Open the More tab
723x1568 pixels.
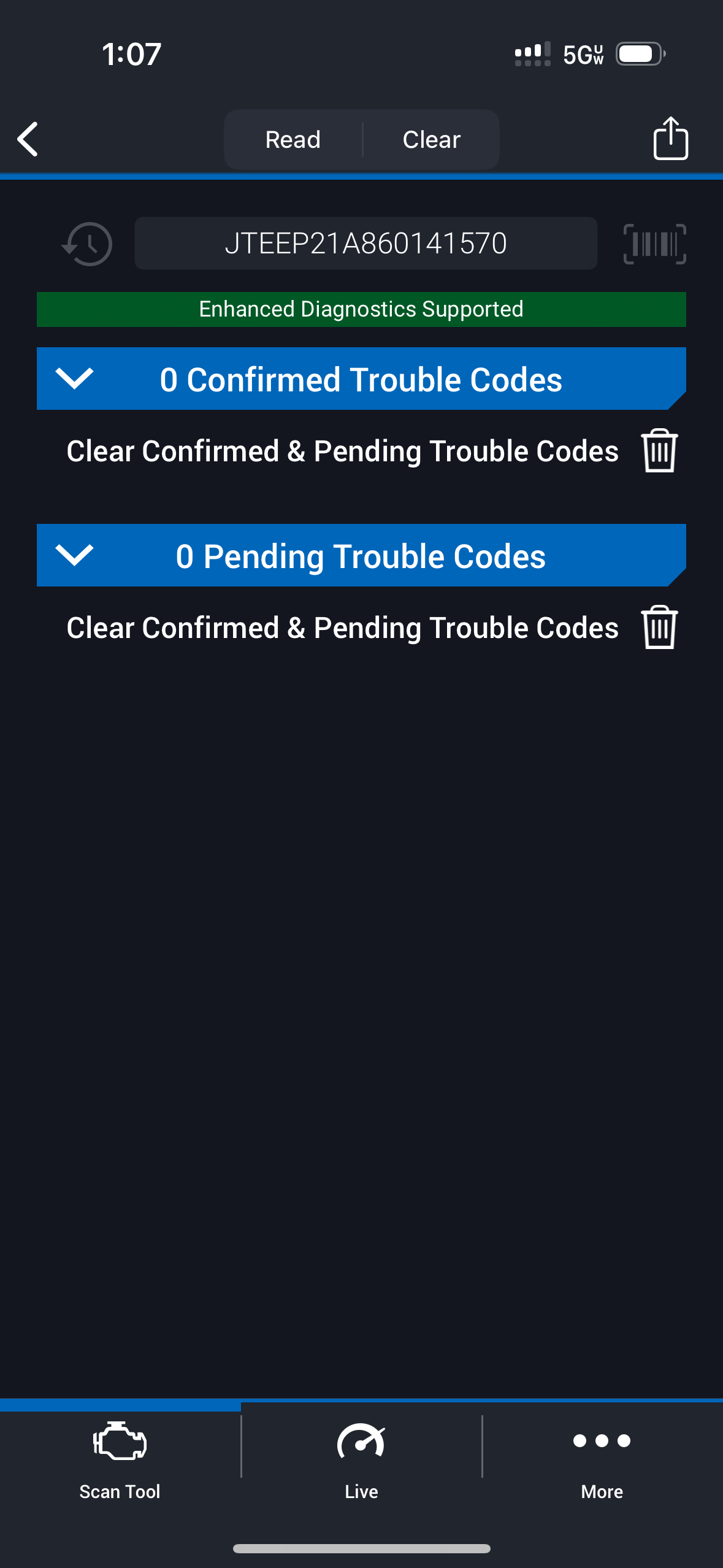pyautogui.click(x=602, y=1461)
